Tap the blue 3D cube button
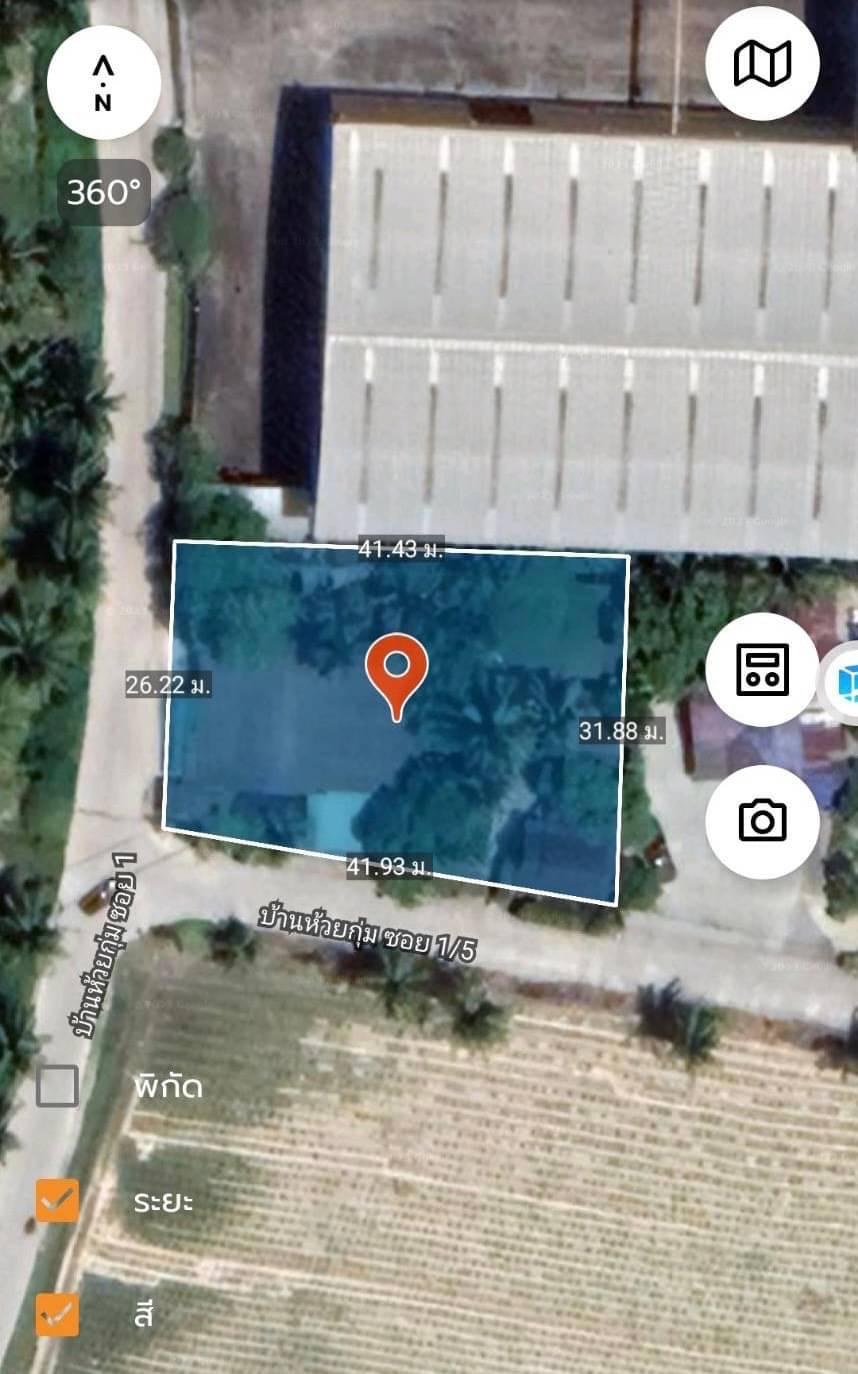 tap(842, 684)
